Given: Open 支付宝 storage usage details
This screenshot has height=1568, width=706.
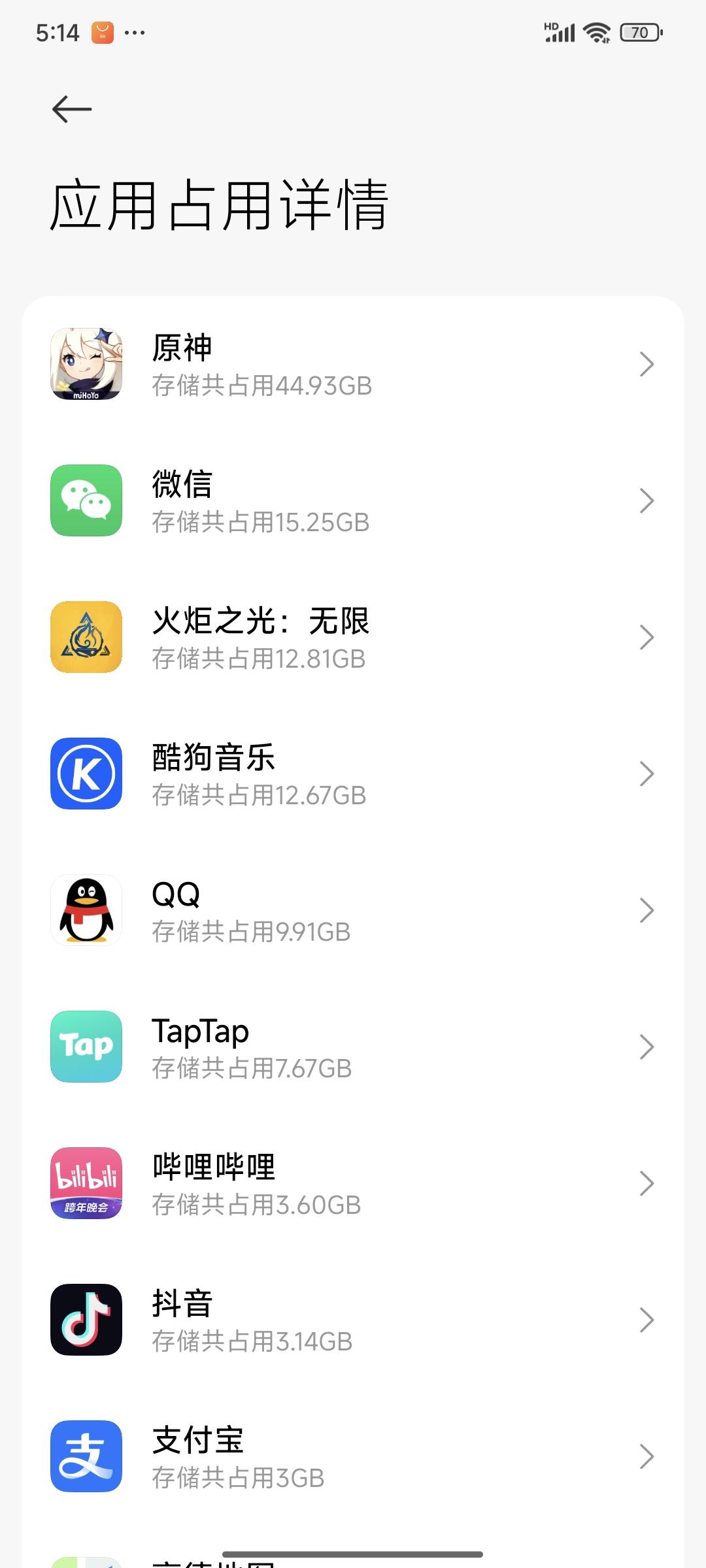Looking at the screenshot, I should click(x=353, y=1457).
